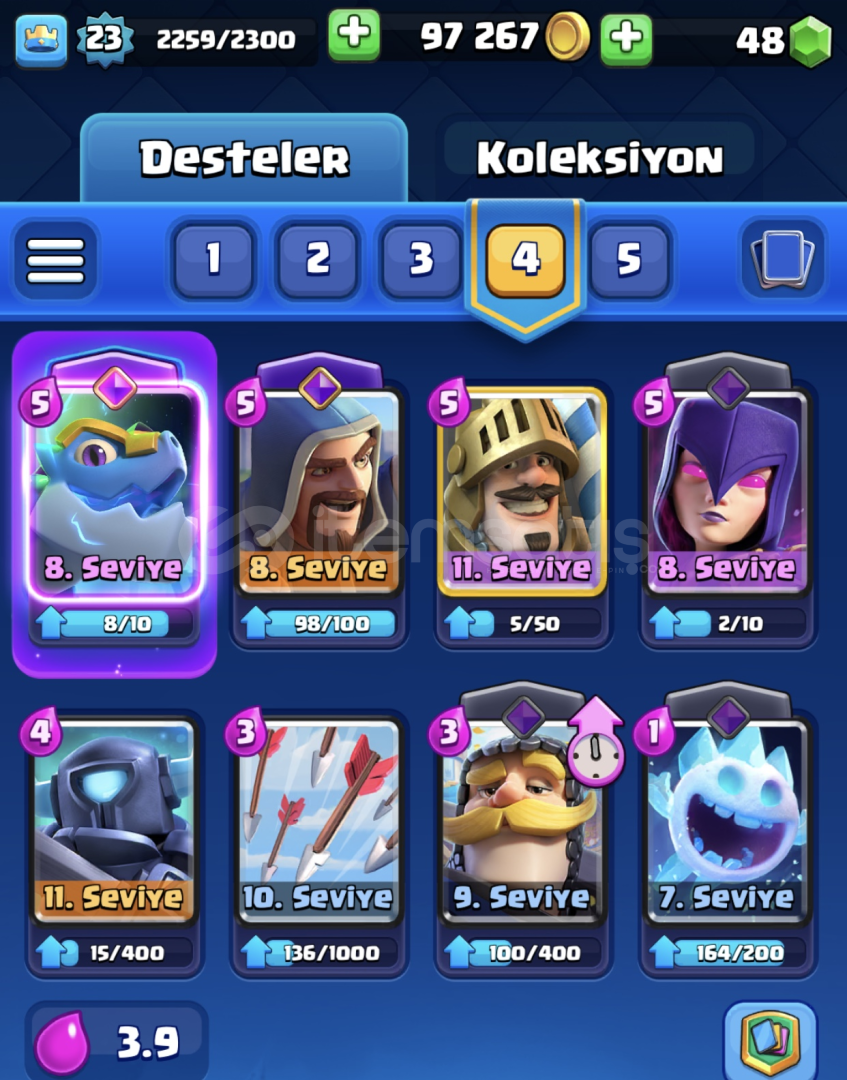
Task: Open the Desteler tab
Action: (244, 158)
